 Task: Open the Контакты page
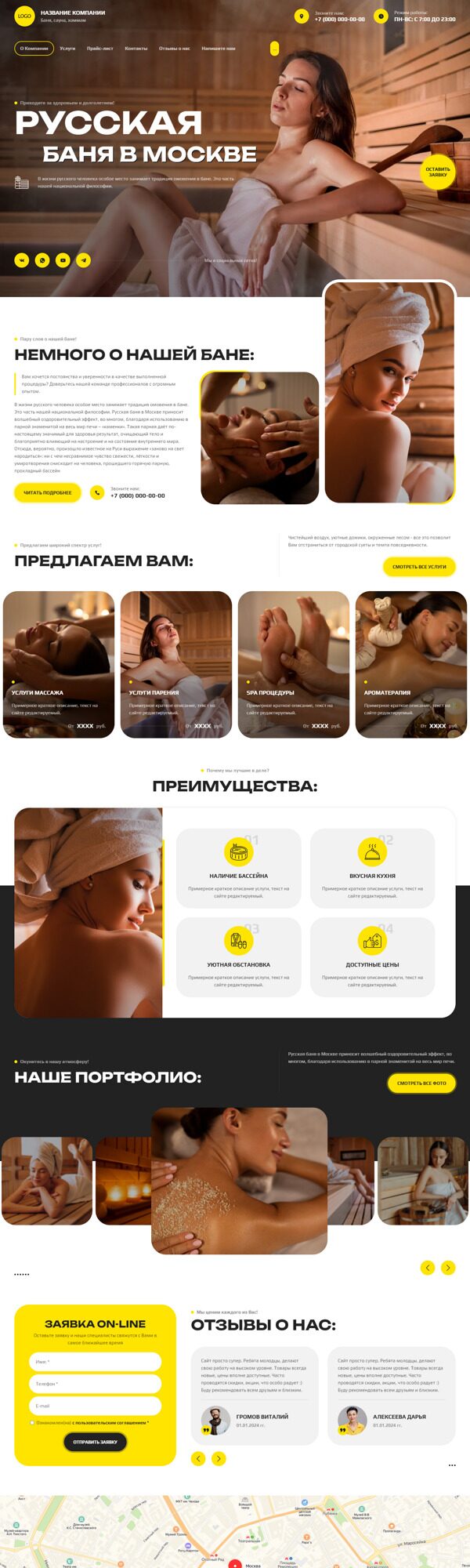click(x=136, y=49)
